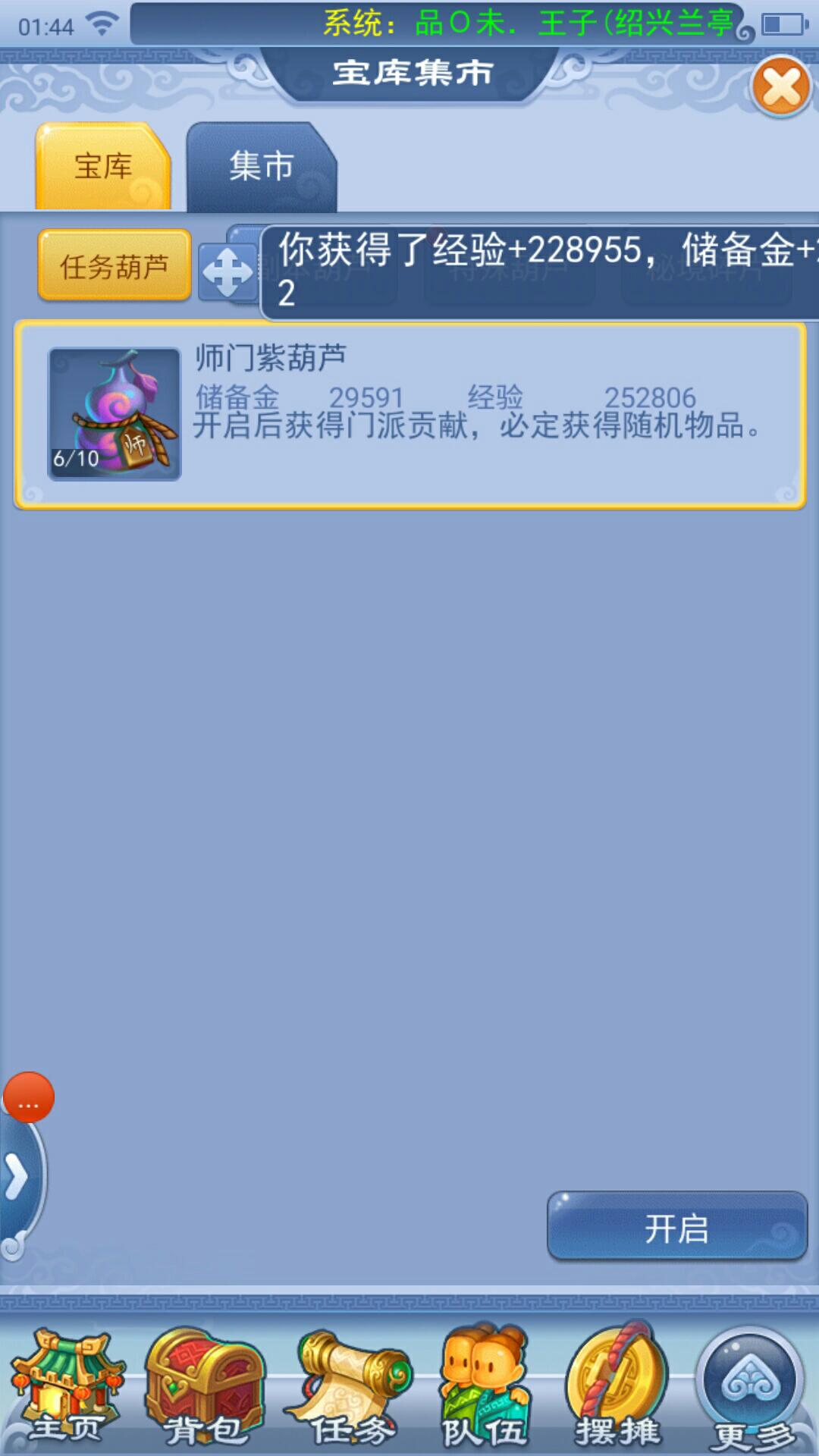
Task: Open the 背包 backpack
Action: pos(205,1386)
